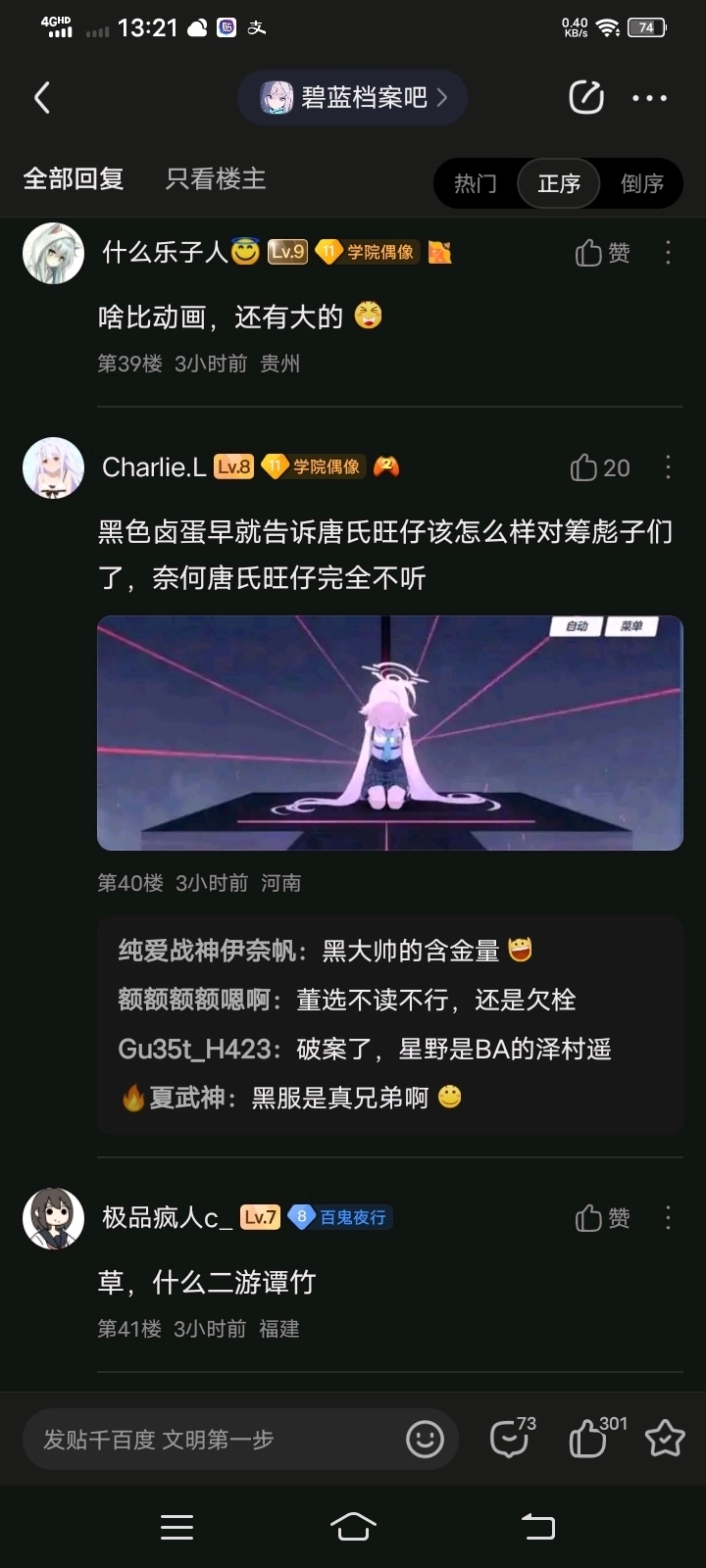Open more options for Charlie.L's reply

(x=668, y=467)
